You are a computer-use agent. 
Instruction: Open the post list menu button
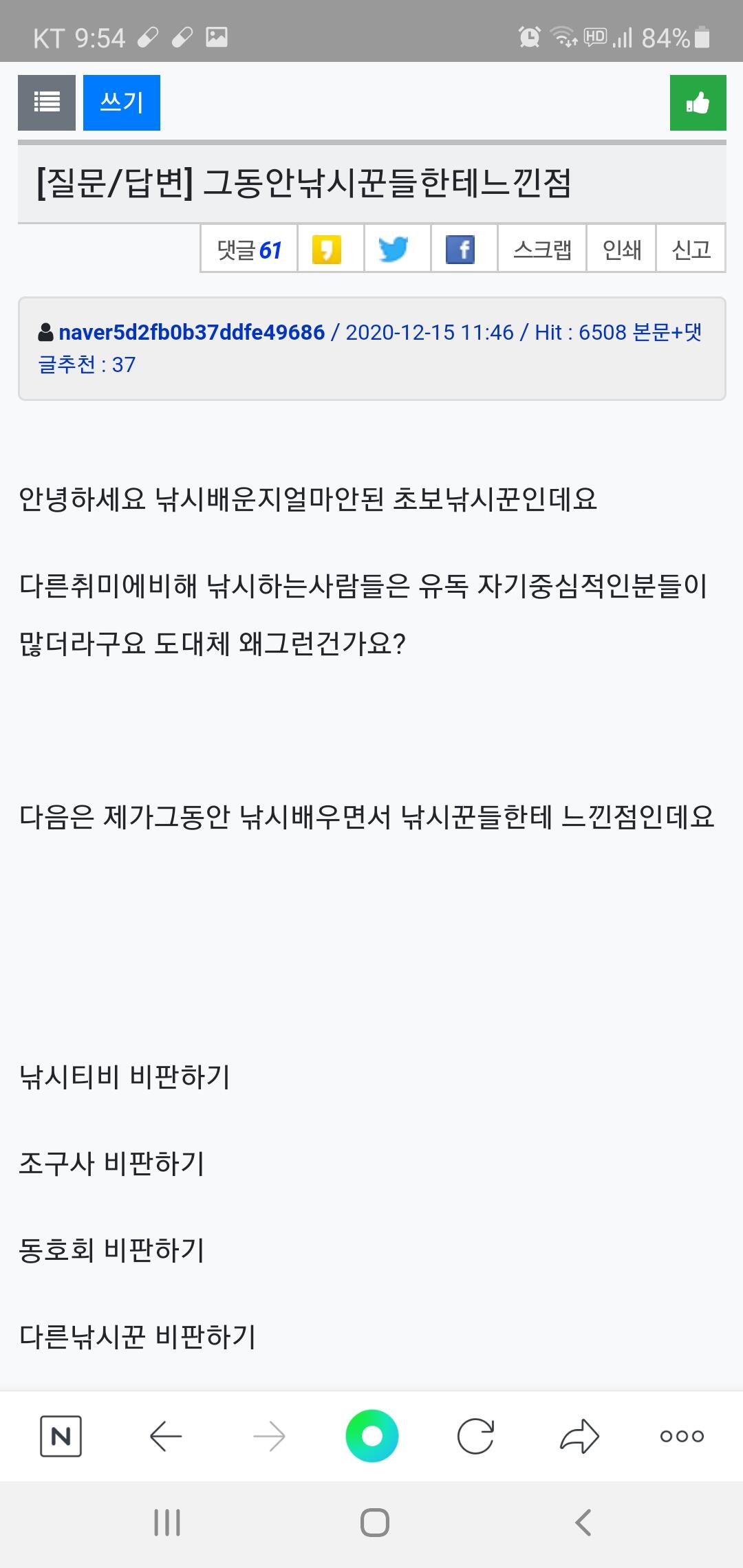coord(47,102)
